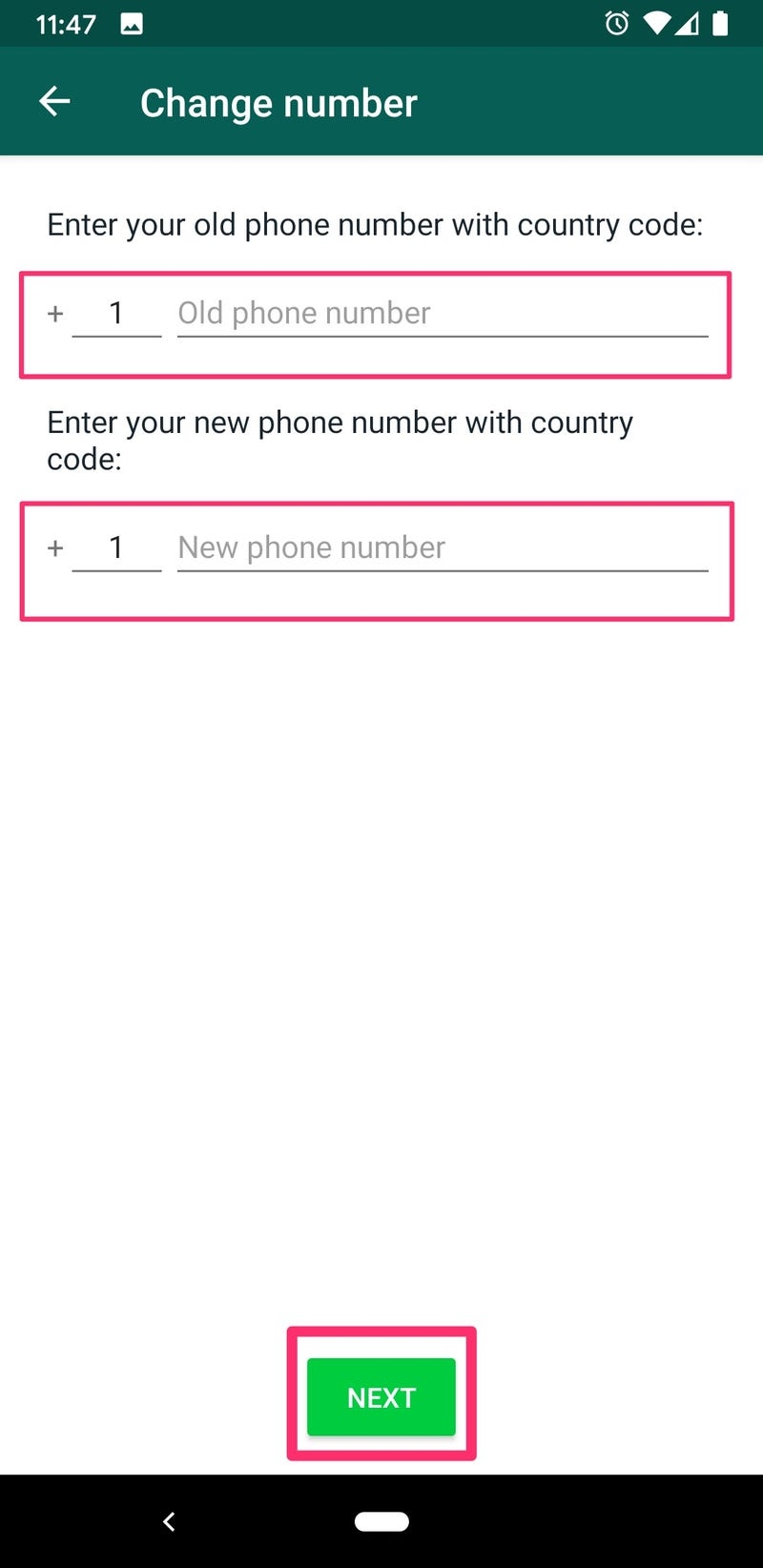The height and width of the screenshot is (1568, 763).
Task: Tap the home pill in navigation bar
Action: [381, 1521]
